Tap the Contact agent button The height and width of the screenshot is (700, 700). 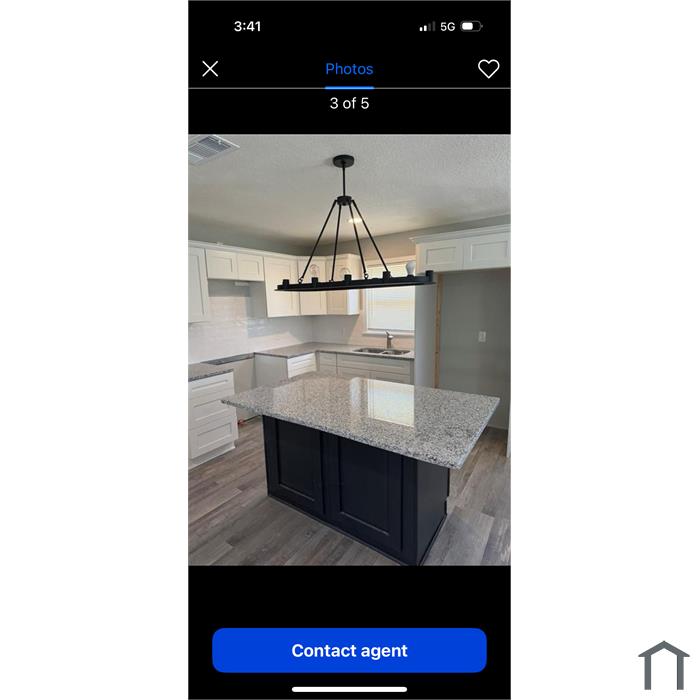(349, 650)
